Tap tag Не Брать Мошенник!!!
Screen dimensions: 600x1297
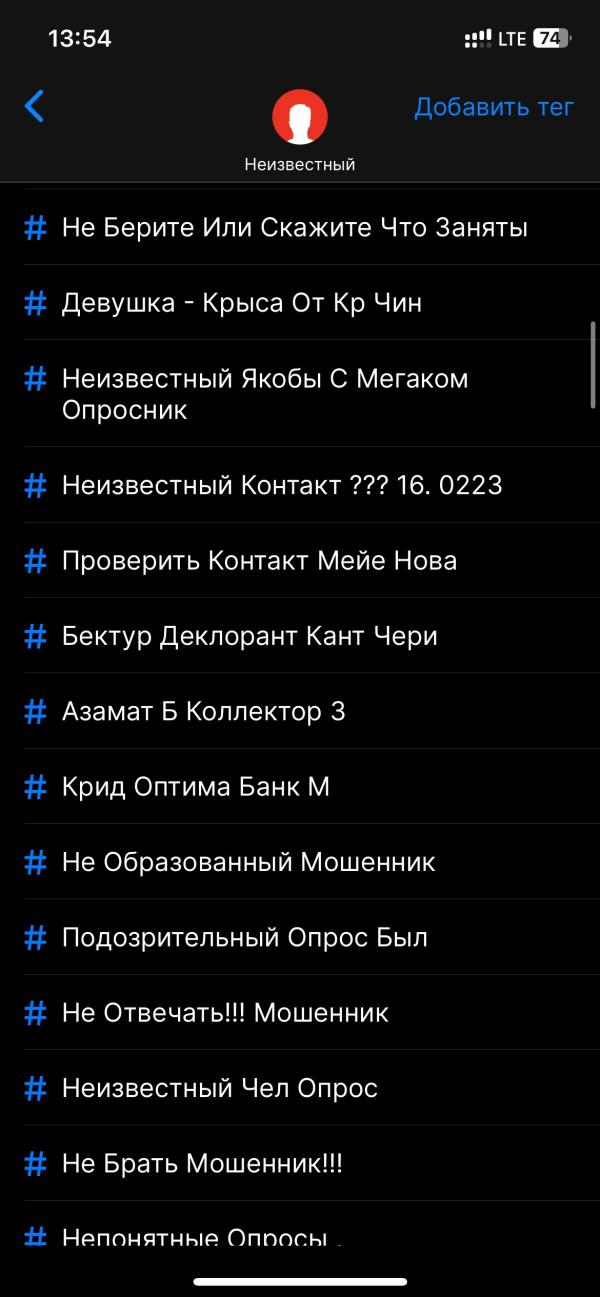point(202,1164)
